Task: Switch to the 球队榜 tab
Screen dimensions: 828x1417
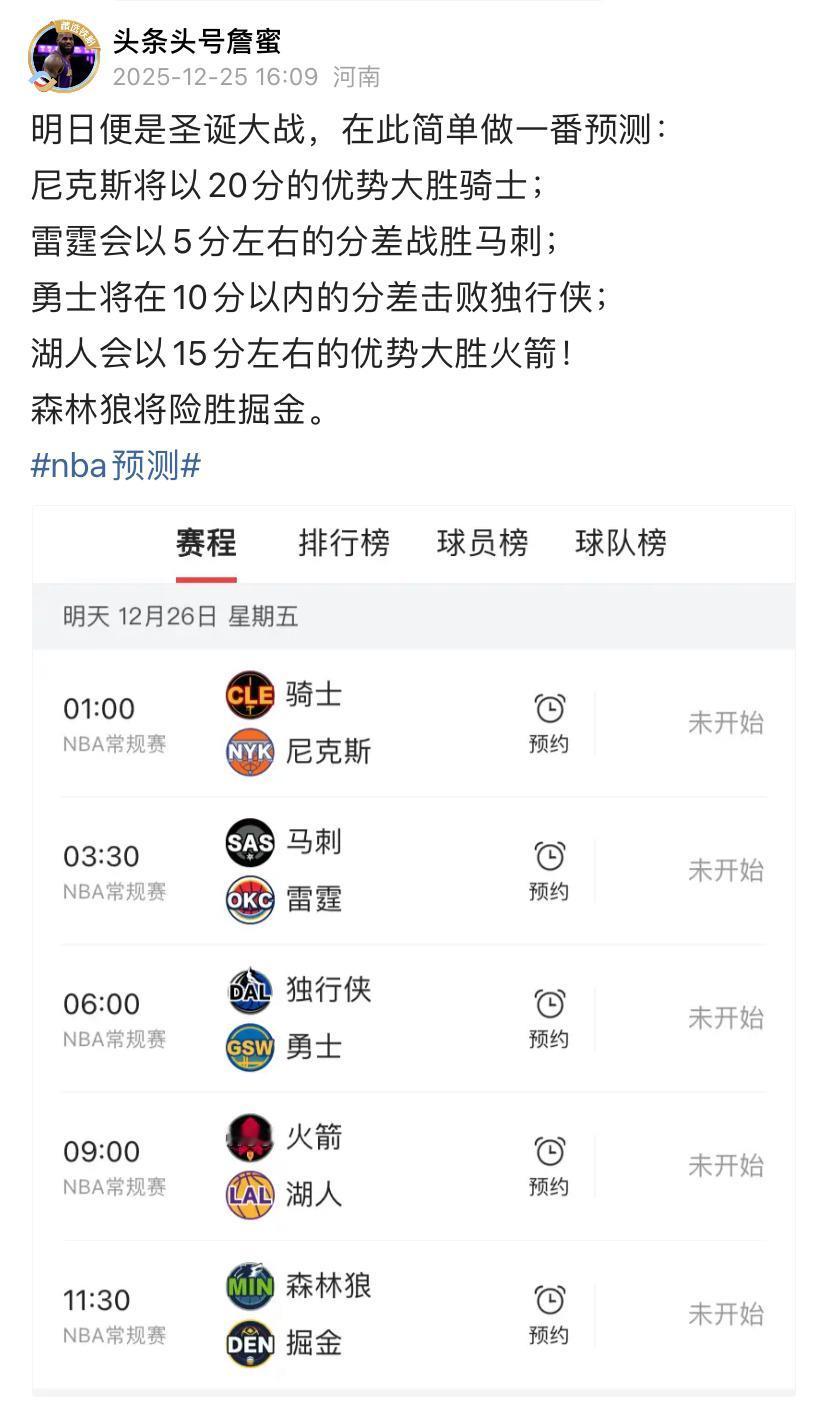Action: 618,543
